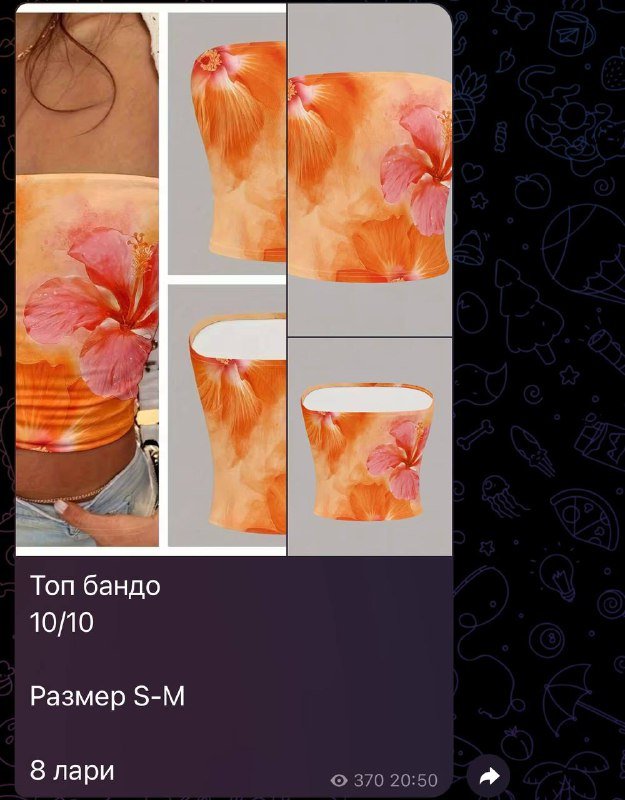Forward the Топ бандо post
This screenshot has width=625, height=800.
pos(489,776)
